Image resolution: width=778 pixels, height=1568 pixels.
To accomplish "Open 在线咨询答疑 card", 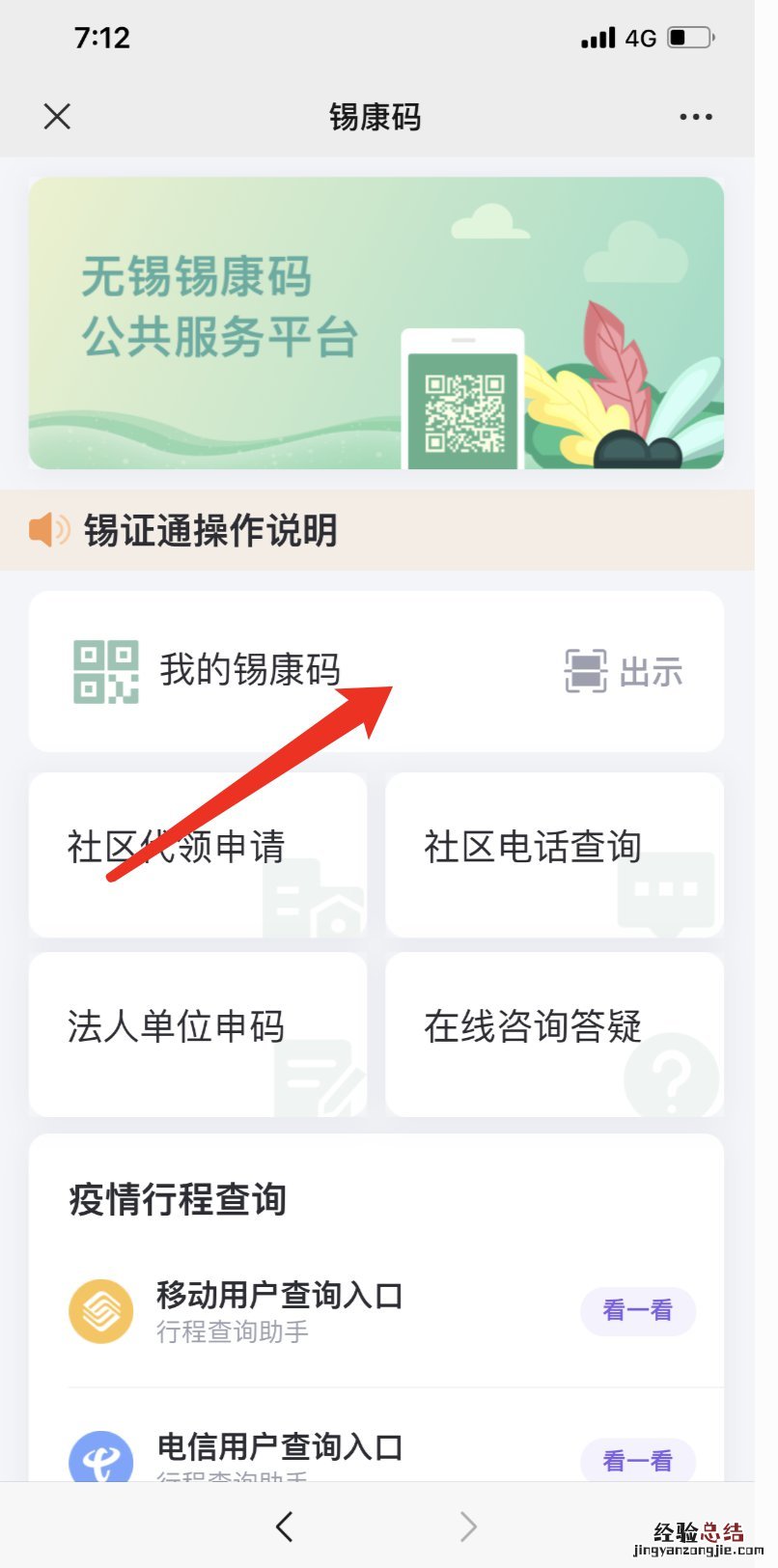I will coord(554,1033).
